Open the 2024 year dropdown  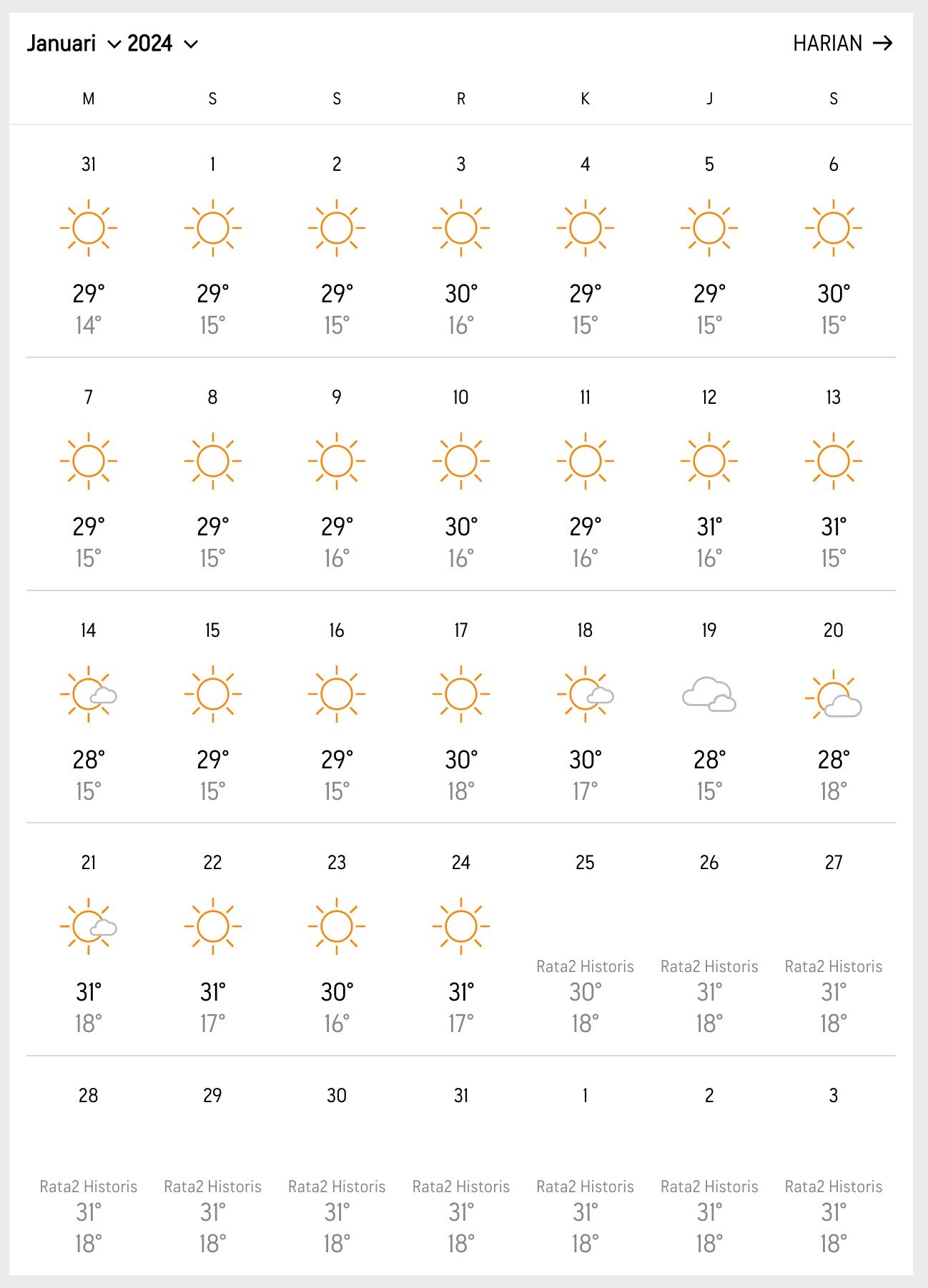[162, 44]
